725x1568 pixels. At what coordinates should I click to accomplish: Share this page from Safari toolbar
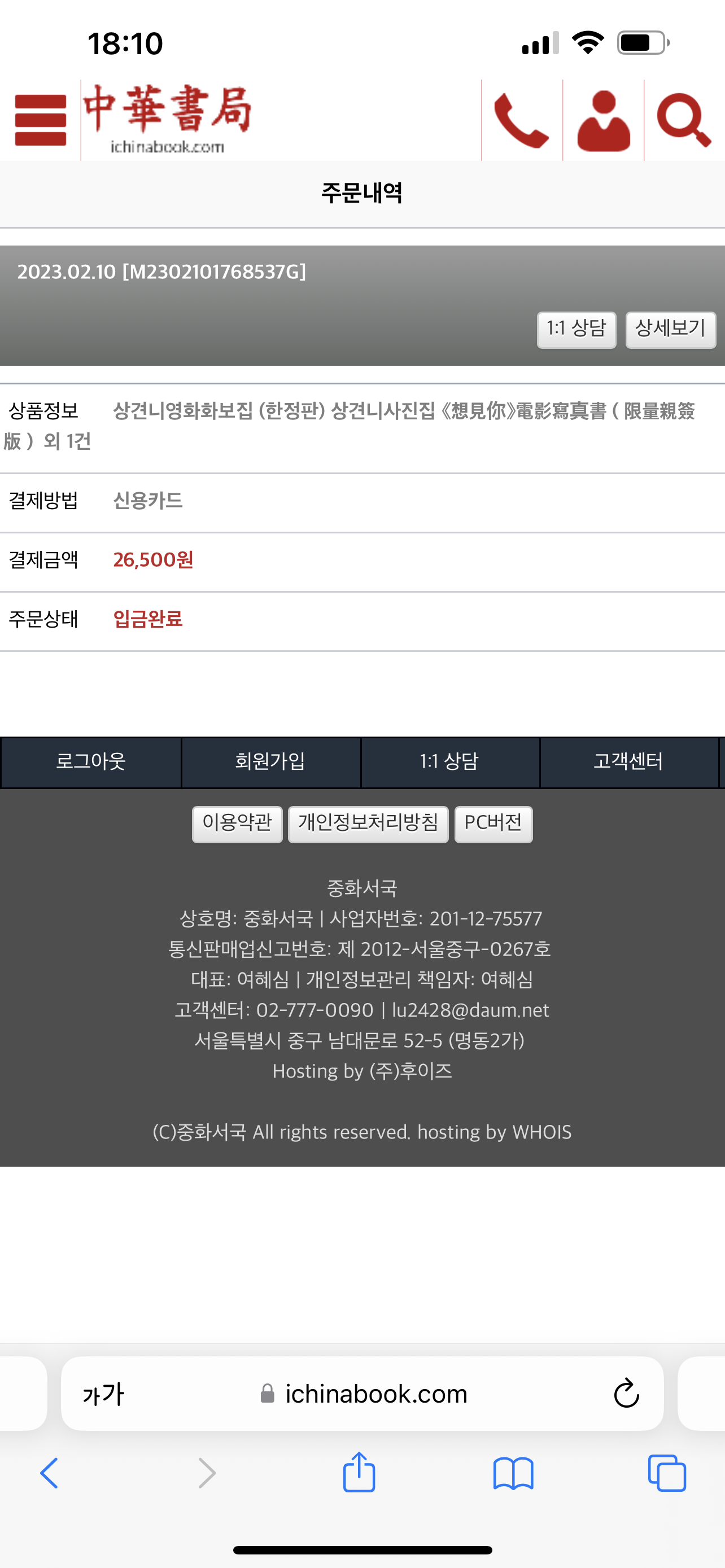[359, 1473]
